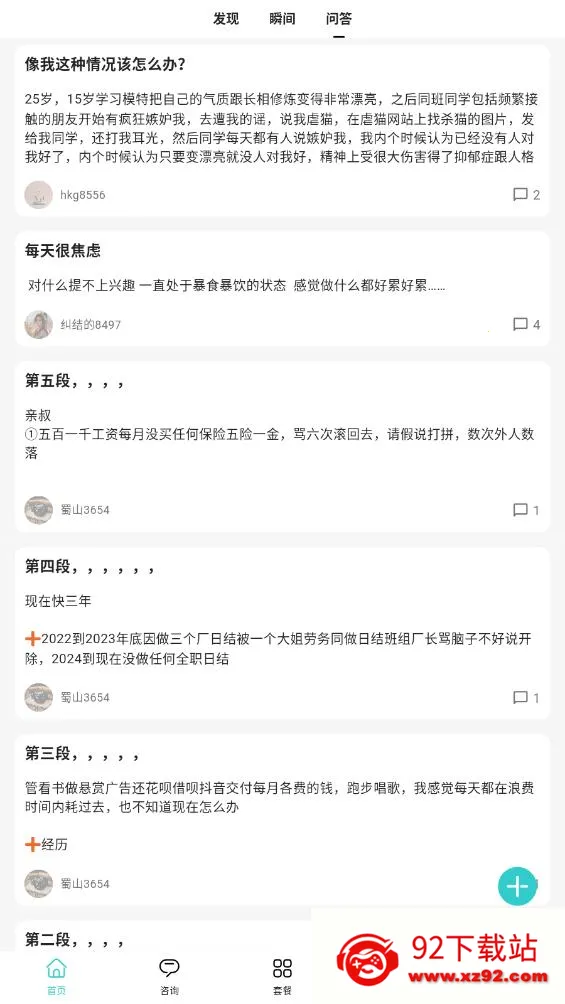View comments on hkg8556's question
The height and width of the screenshot is (1004, 565).
coord(527,195)
